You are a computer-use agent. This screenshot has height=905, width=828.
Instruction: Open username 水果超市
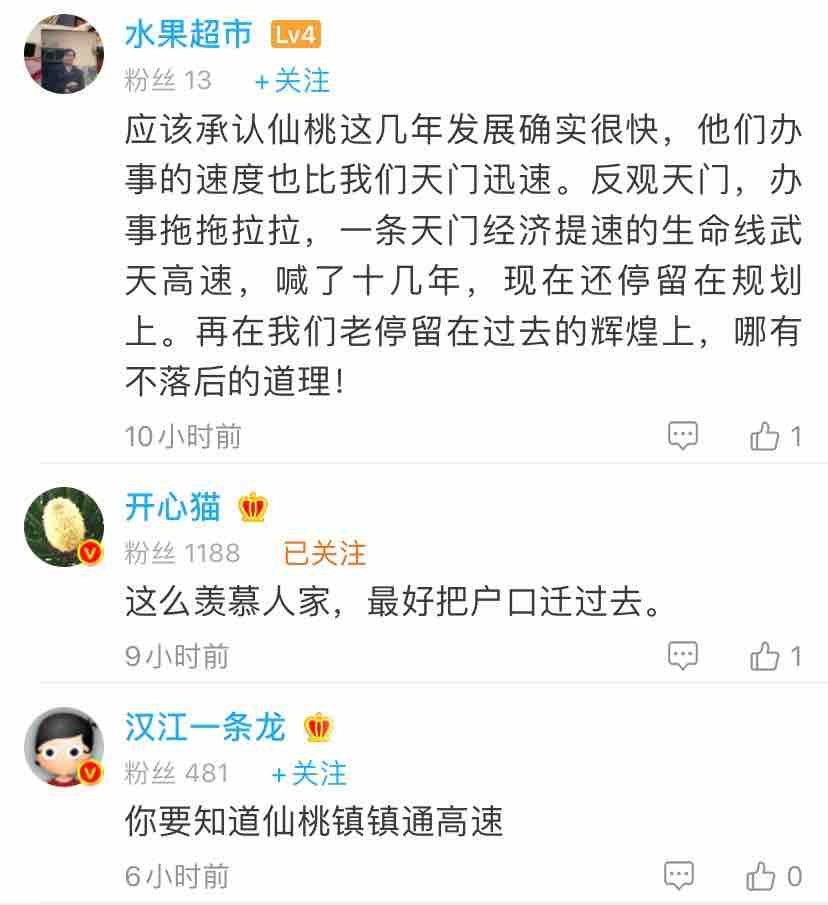click(x=188, y=35)
